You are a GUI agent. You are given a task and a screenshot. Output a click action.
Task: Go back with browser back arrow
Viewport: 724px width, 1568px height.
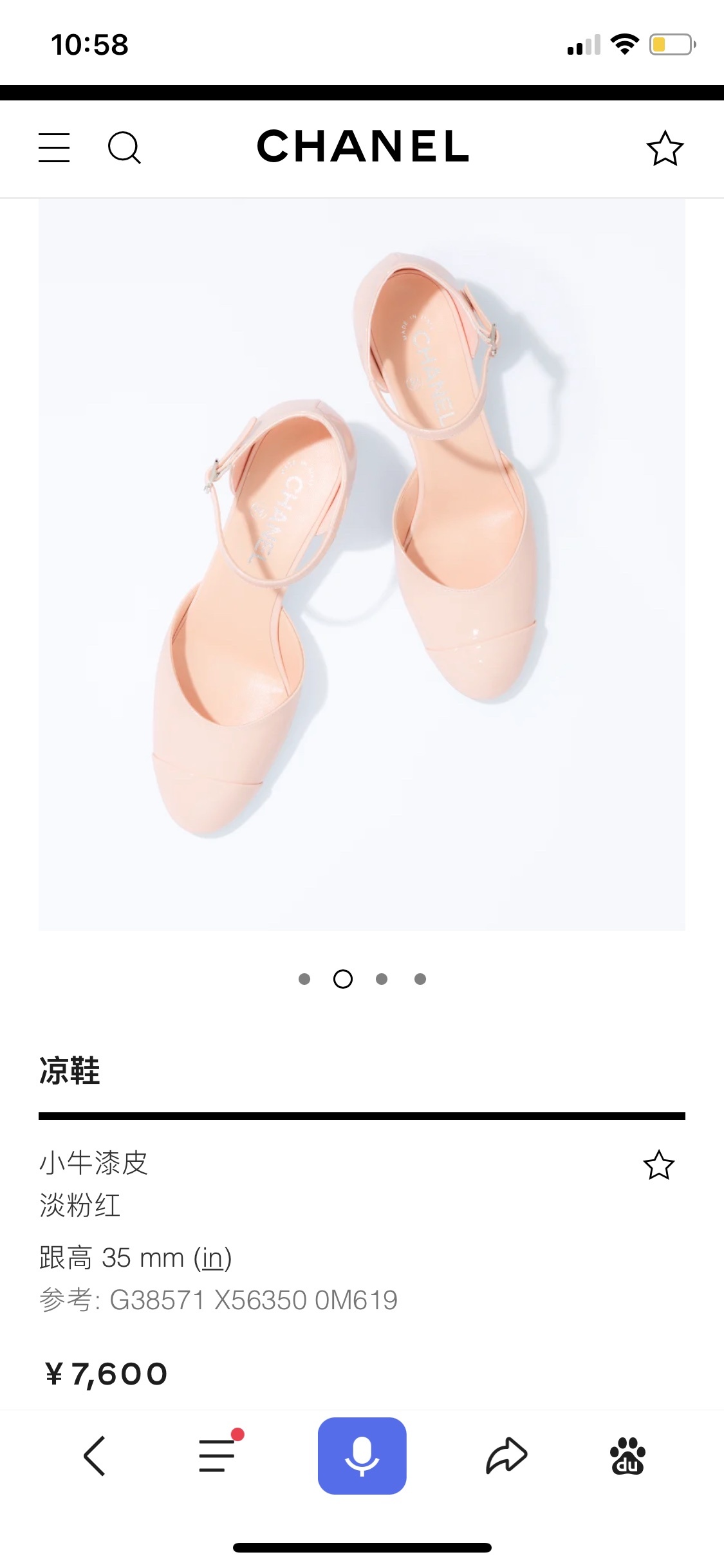tap(95, 1455)
